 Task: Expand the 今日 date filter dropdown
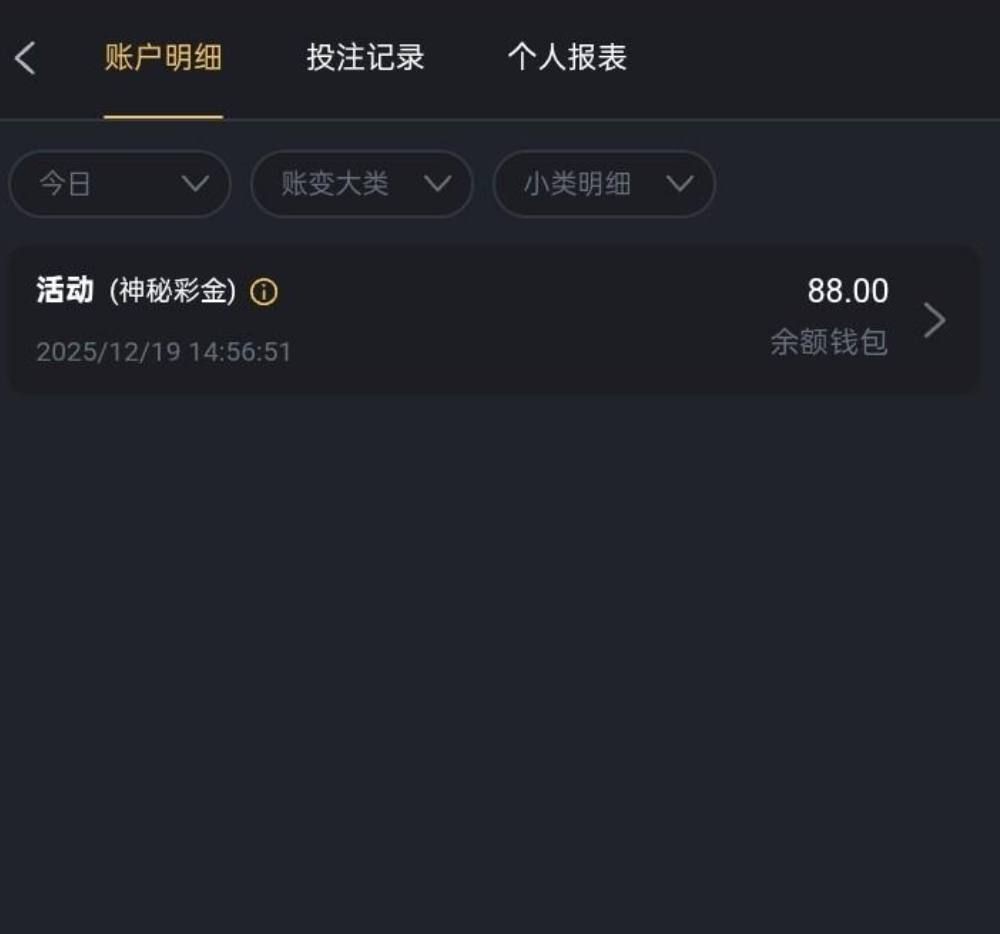coord(120,184)
